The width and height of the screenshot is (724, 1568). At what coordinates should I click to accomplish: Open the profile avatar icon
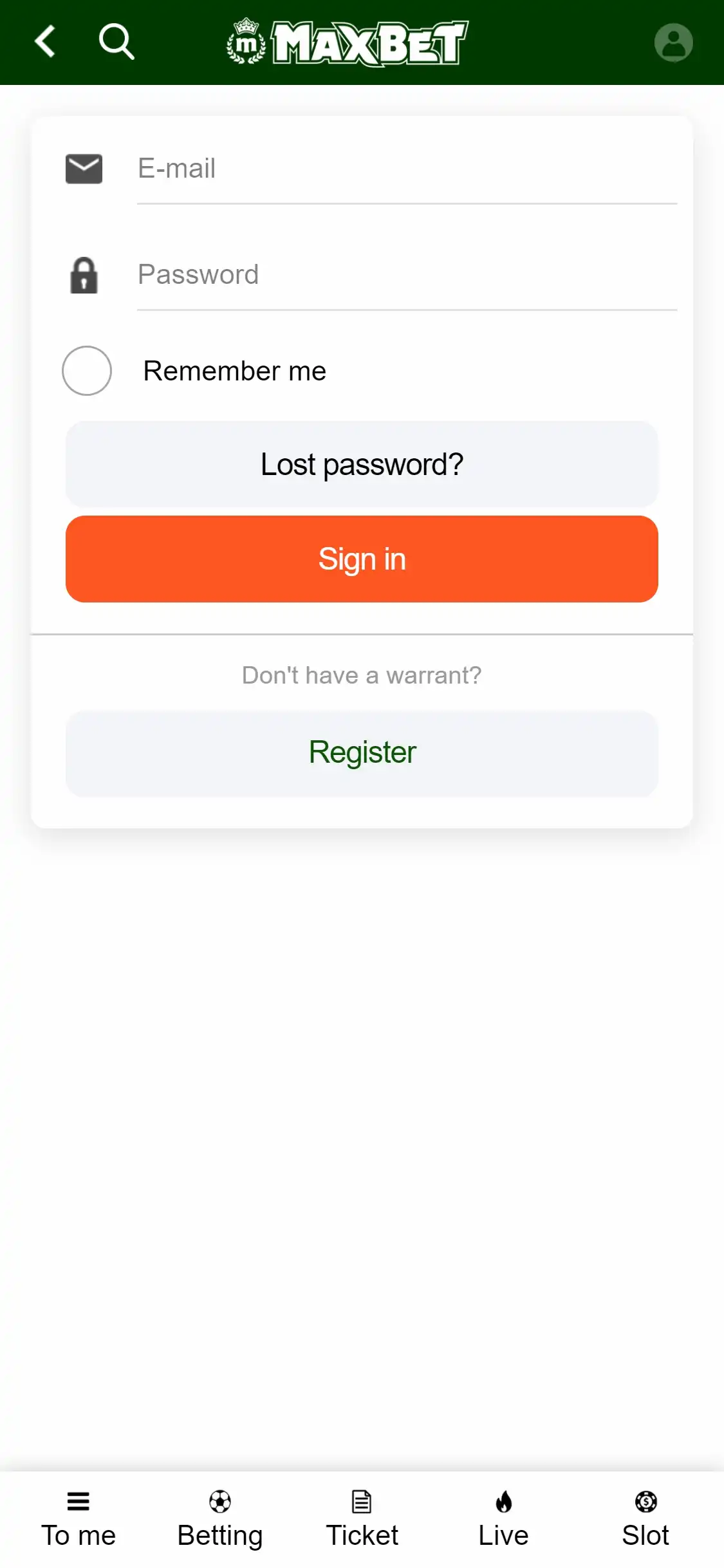click(673, 42)
